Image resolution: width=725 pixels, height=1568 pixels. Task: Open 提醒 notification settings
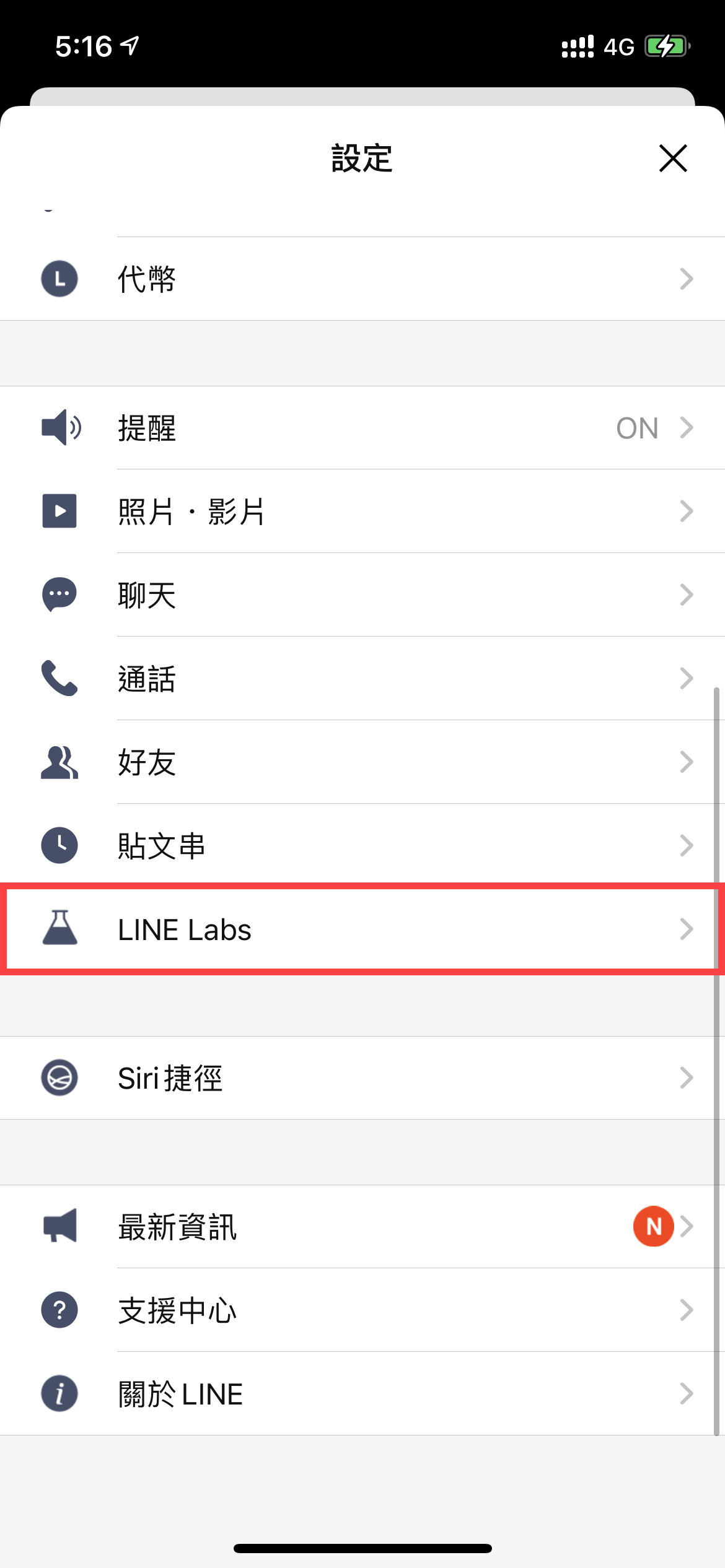362,428
